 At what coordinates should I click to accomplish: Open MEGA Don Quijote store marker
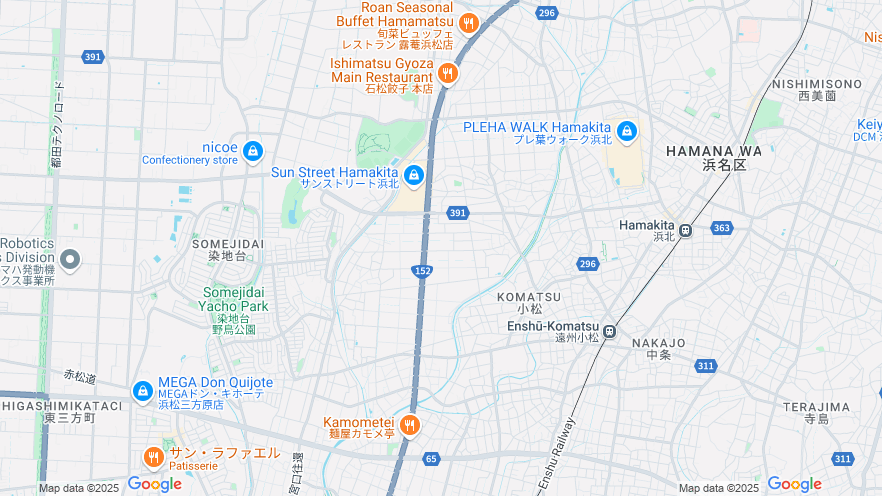(x=144, y=388)
